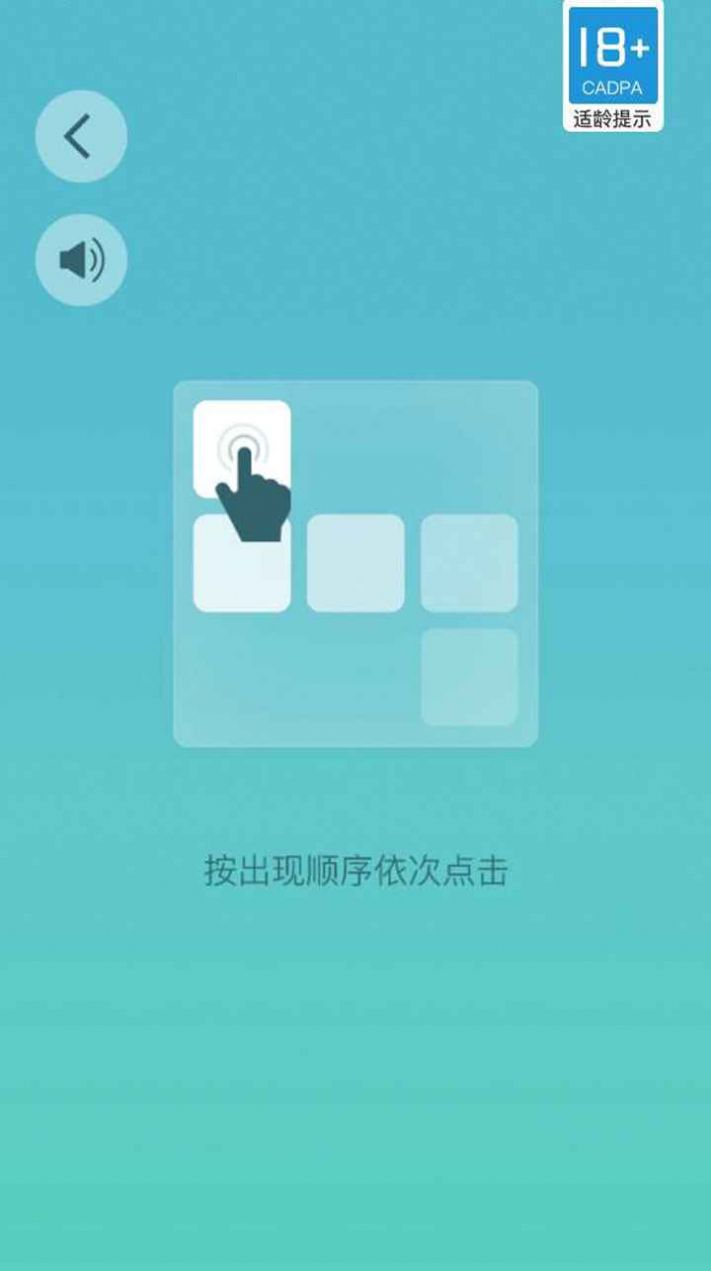Mute the game sound
The image size is (711, 1271).
81,260
